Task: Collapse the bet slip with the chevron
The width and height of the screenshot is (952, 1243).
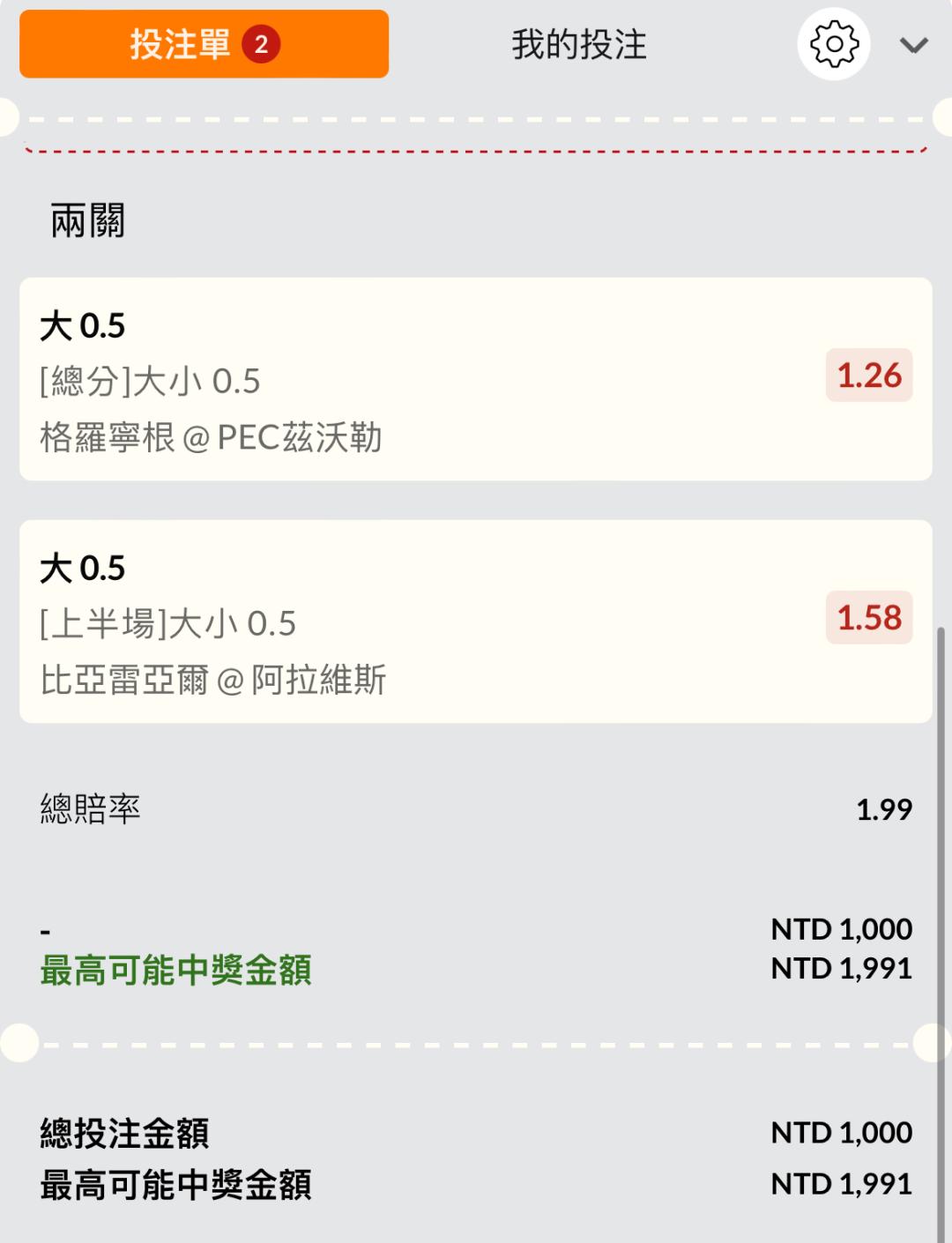Action: (914, 45)
